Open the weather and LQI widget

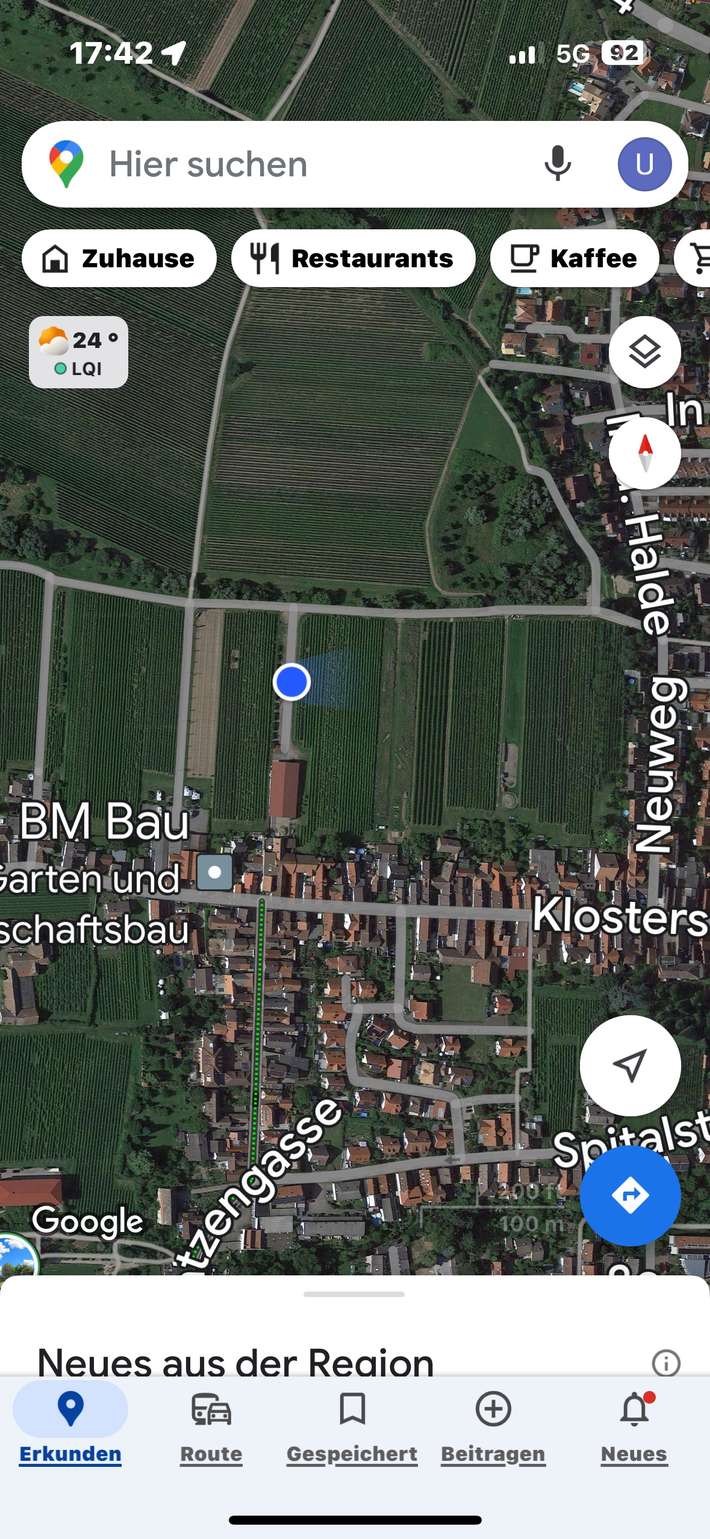tap(79, 352)
